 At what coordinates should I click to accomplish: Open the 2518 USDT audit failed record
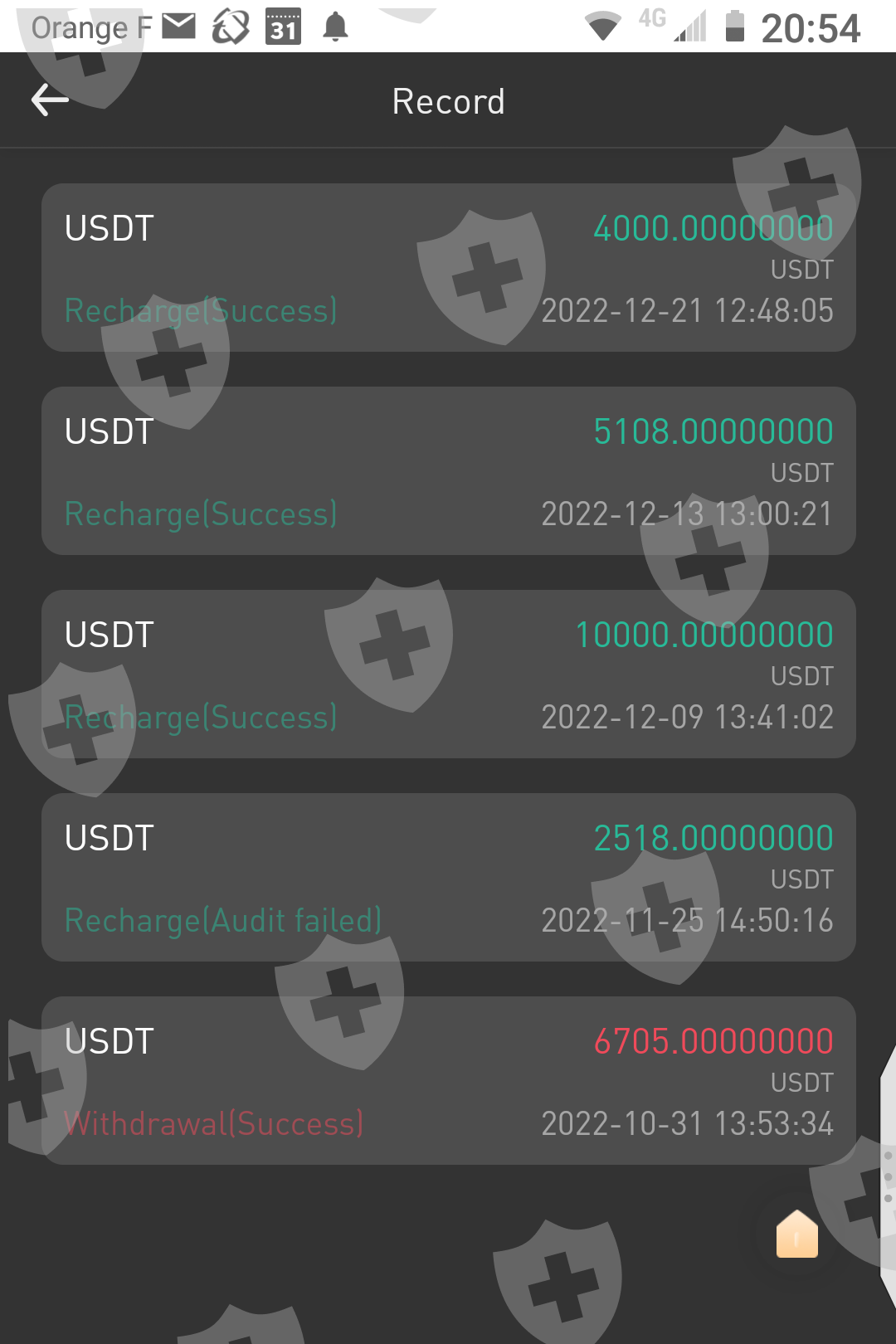448,877
